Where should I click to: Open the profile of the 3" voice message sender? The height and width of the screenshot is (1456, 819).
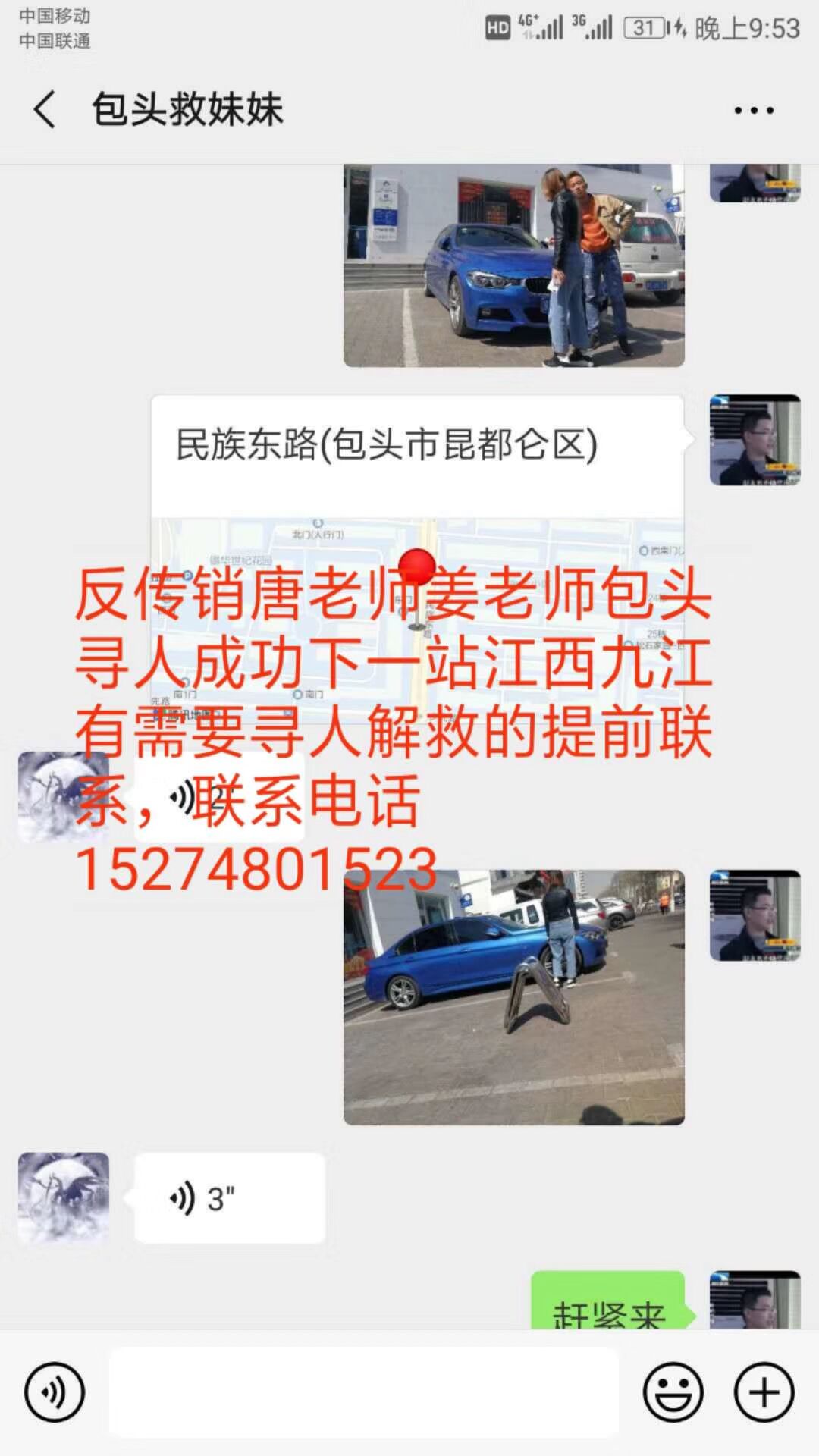[64, 1198]
